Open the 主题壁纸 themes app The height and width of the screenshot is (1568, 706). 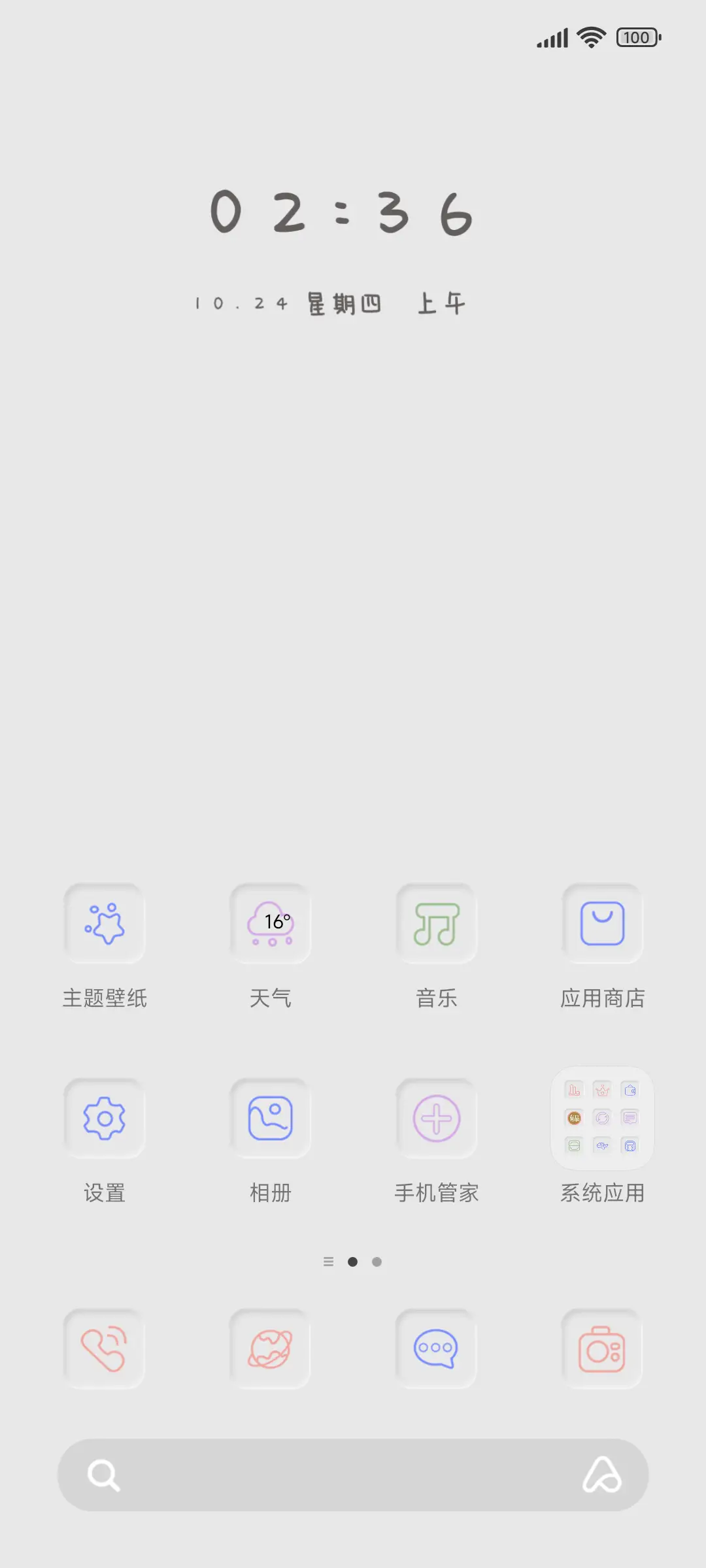[104, 924]
